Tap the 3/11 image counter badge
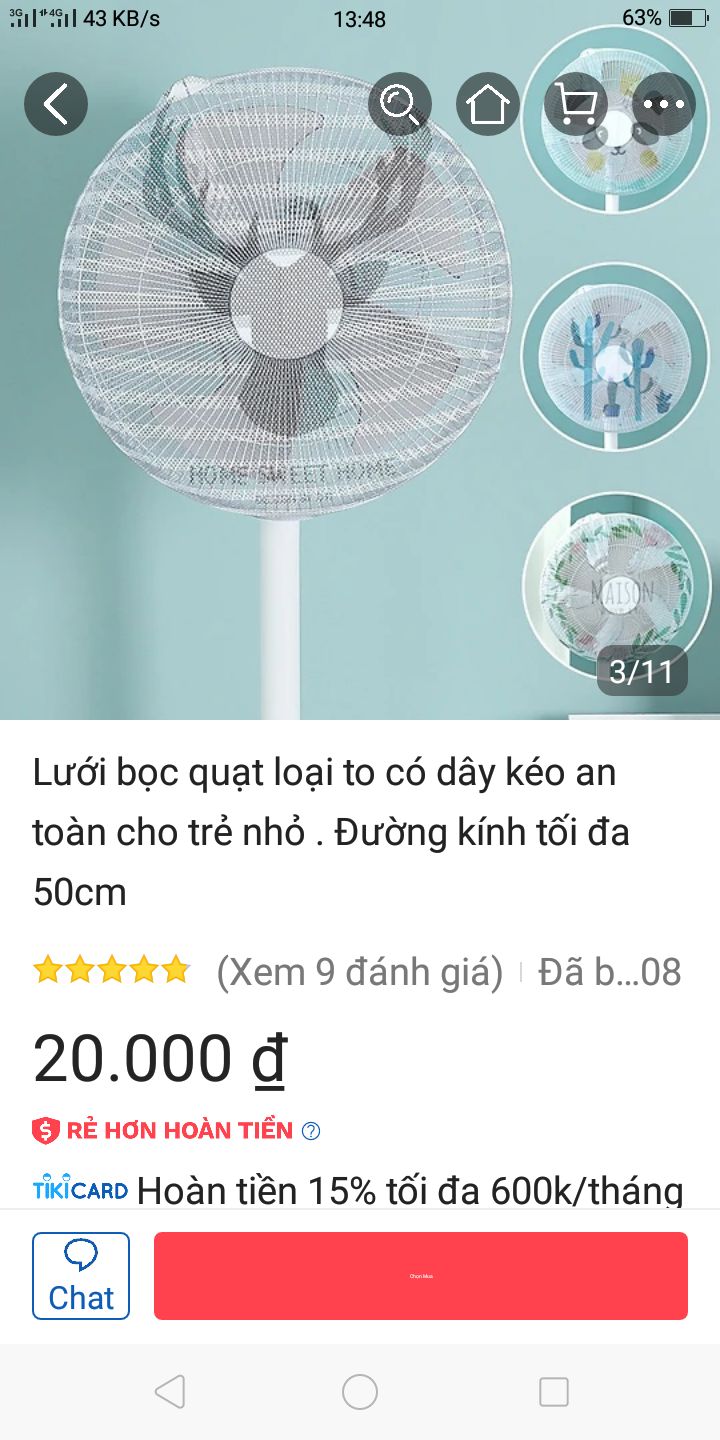 coord(641,671)
